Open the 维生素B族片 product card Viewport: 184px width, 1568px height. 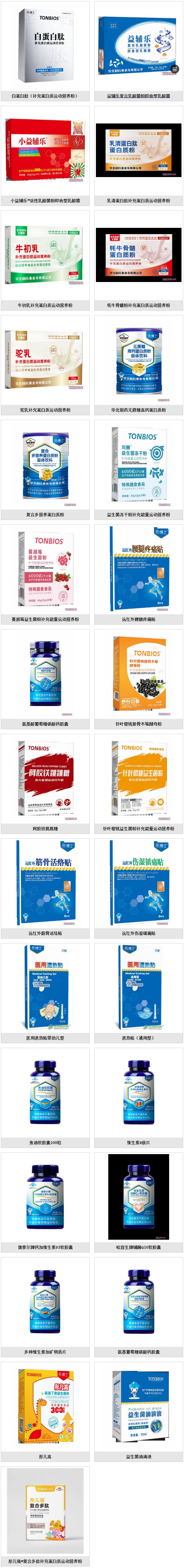coord(138,1092)
